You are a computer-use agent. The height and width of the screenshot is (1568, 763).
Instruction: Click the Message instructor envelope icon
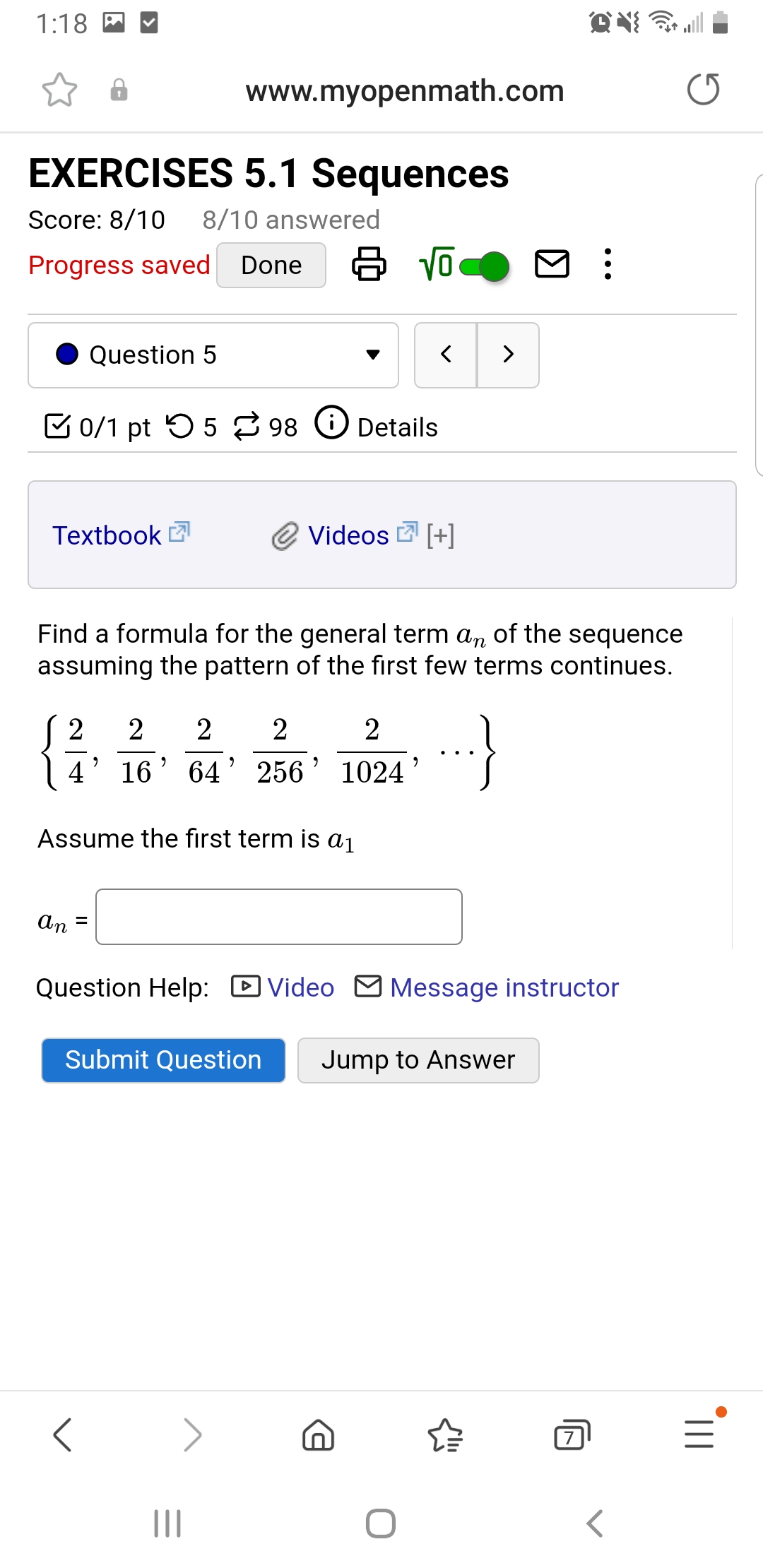tap(368, 987)
